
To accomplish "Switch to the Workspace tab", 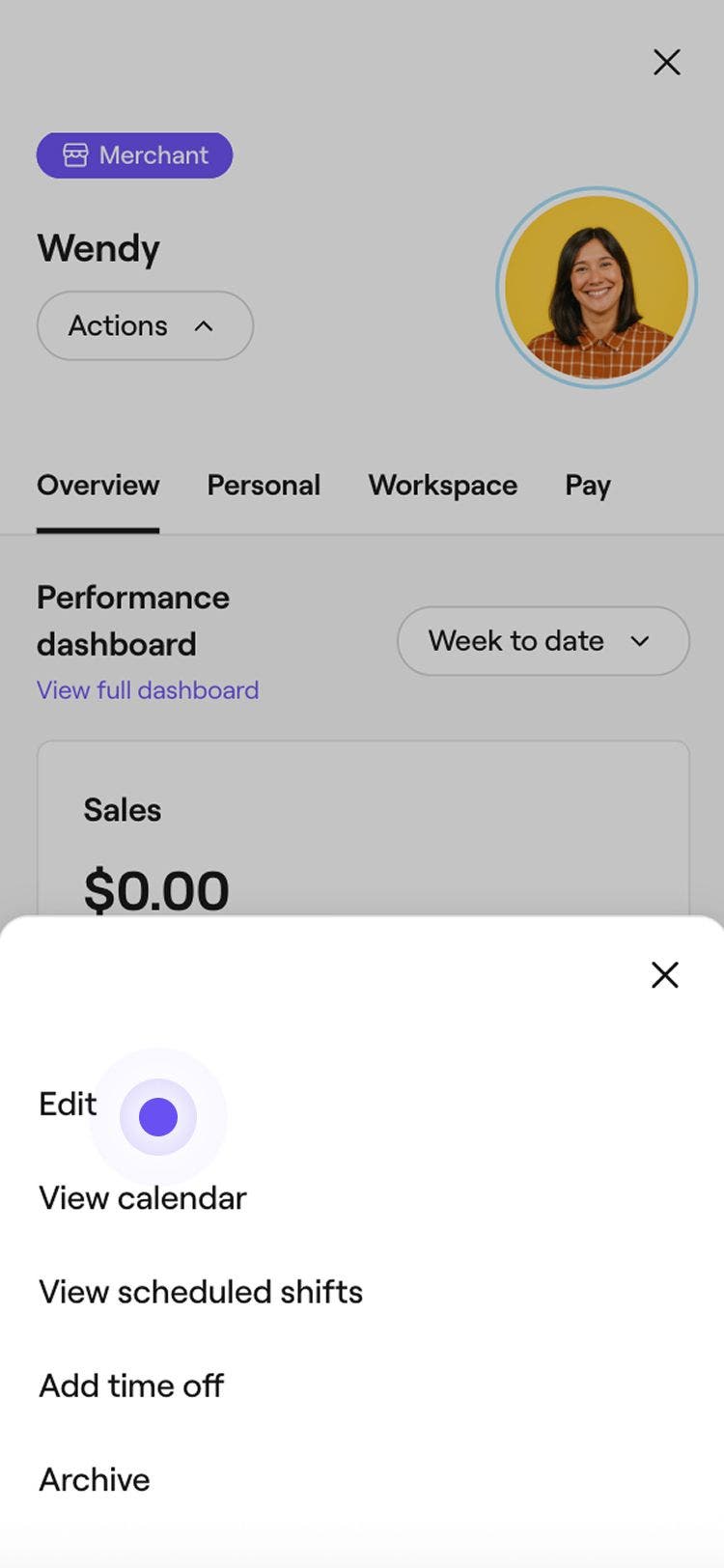I will pos(442,485).
